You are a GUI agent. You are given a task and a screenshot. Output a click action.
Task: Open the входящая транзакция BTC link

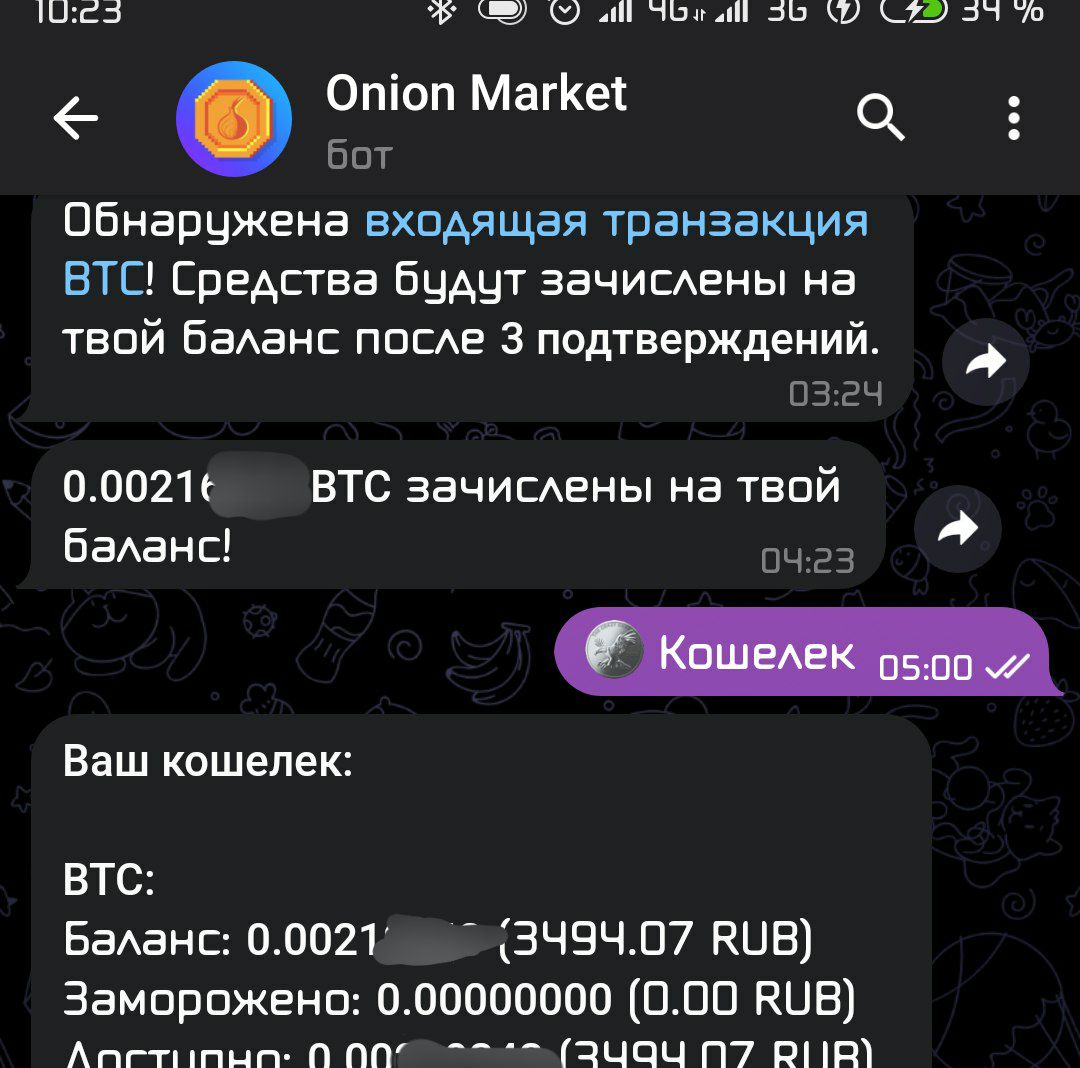[x=615, y=222]
